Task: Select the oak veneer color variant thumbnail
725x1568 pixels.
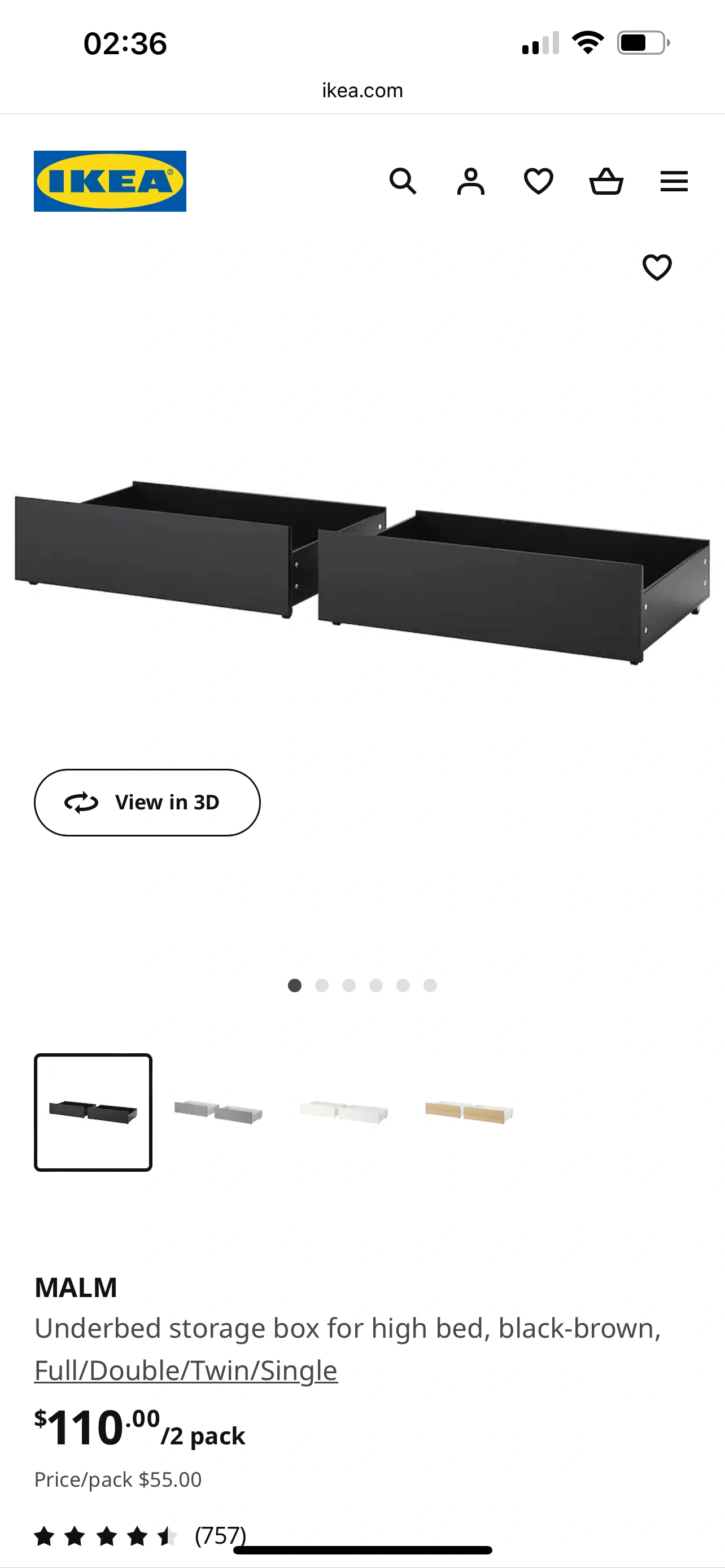Action: [469, 1112]
